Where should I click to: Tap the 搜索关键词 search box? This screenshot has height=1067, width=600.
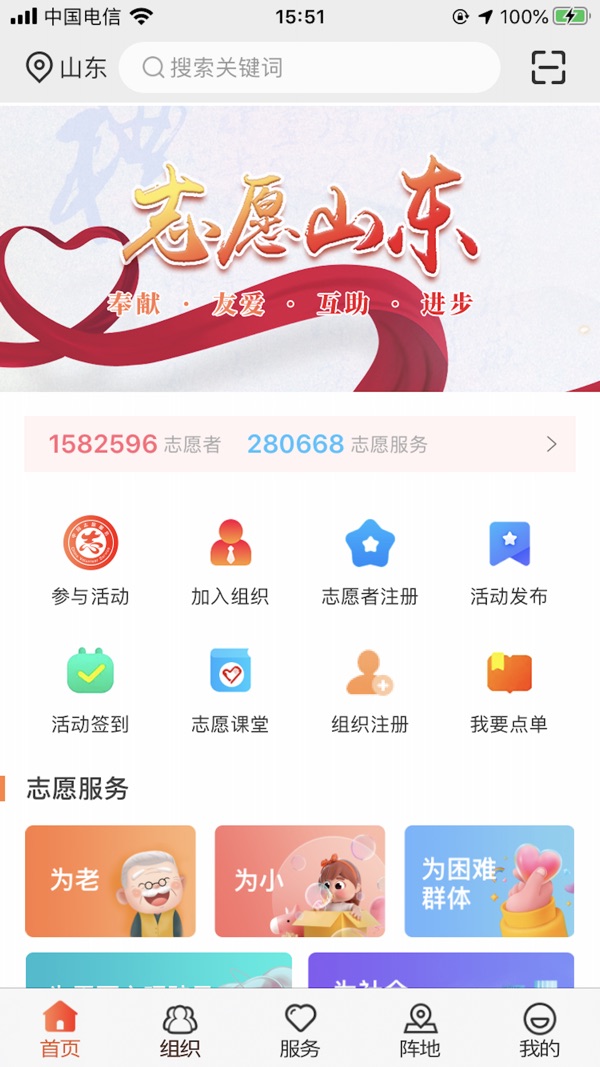click(x=310, y=67)
